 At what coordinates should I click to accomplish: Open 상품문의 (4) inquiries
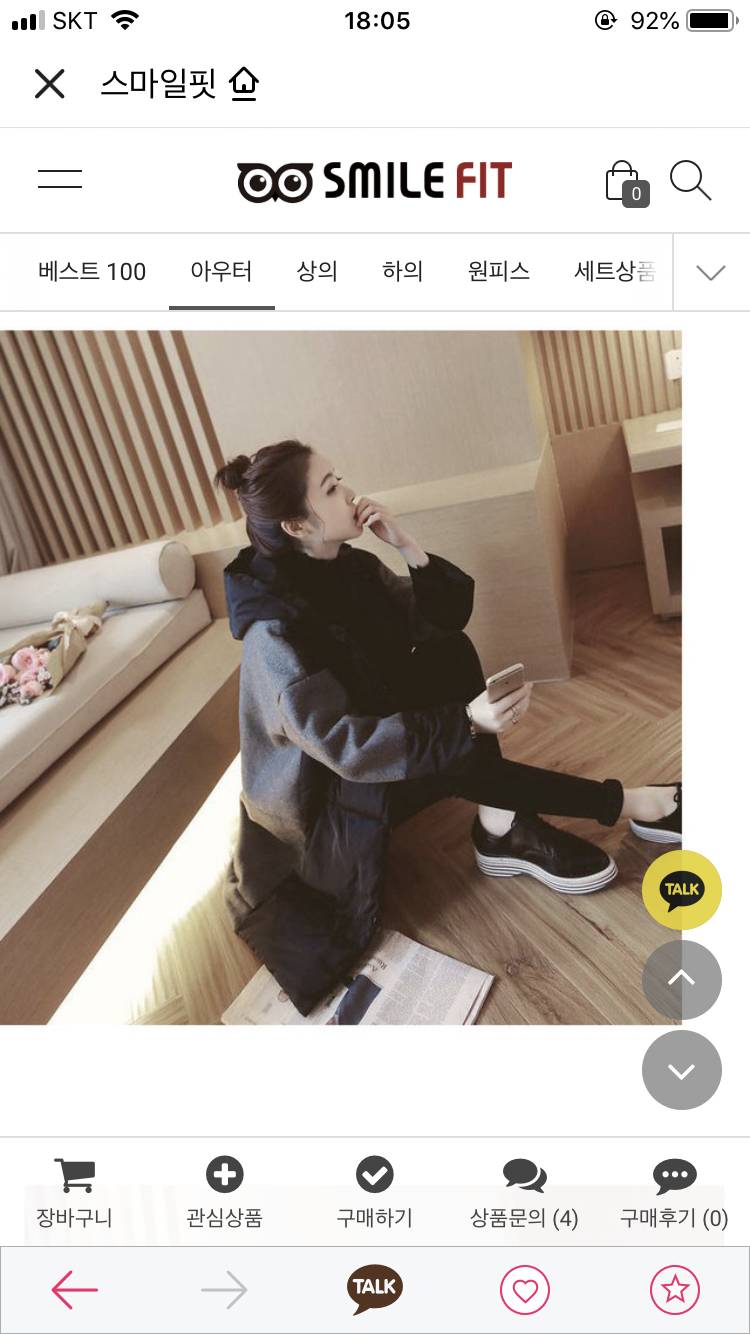[x=524, y=1192]
